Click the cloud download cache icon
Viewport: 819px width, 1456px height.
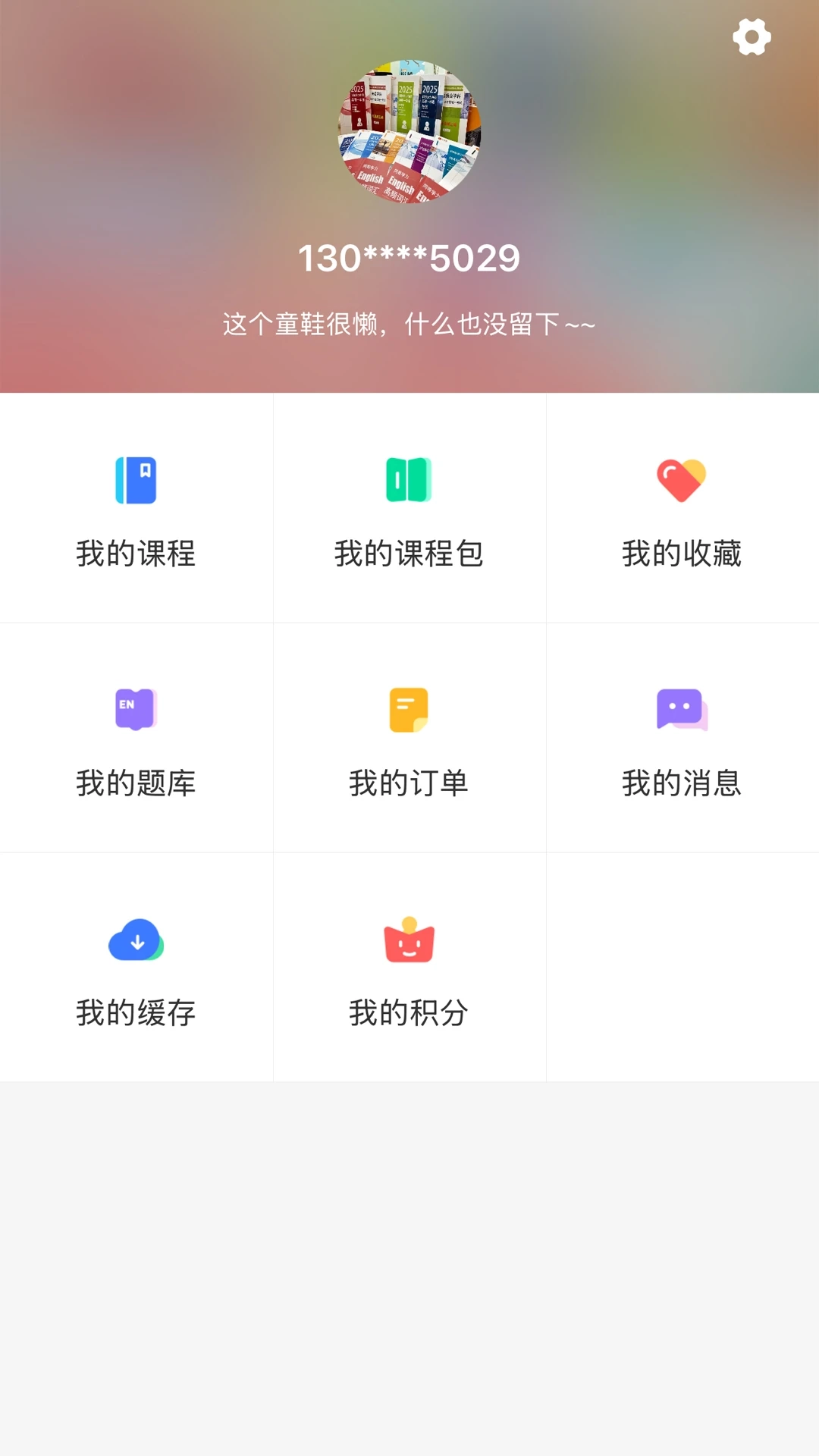pos(136,940)
